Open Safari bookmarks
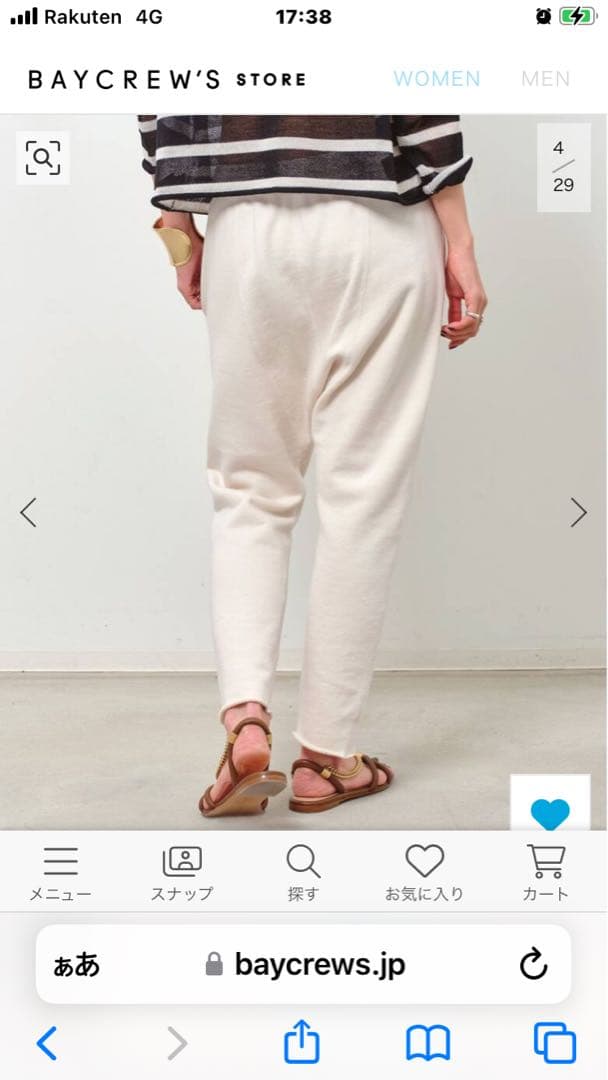The image size is (608, 1080). [x=428, y=1043]
